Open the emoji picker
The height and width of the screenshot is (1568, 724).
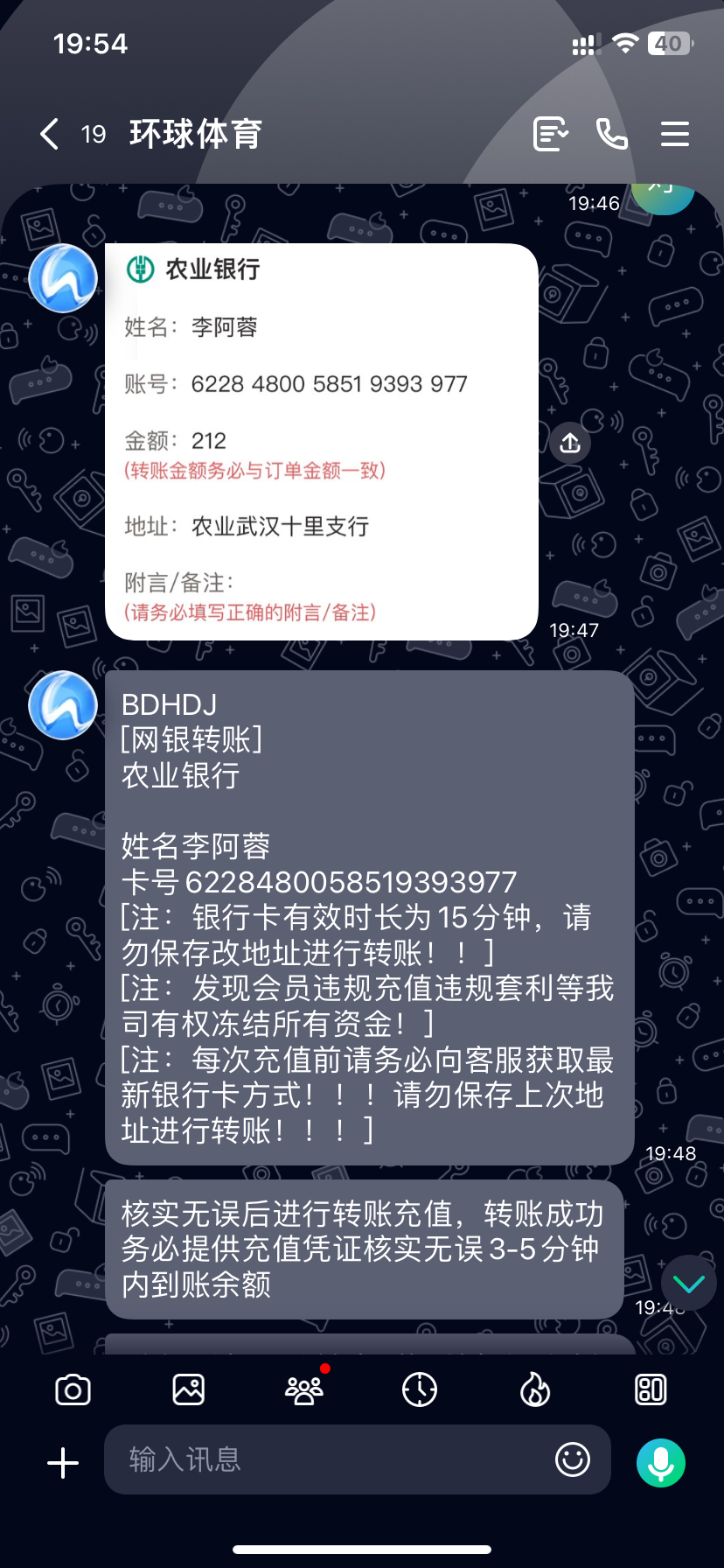[573, 1459]
